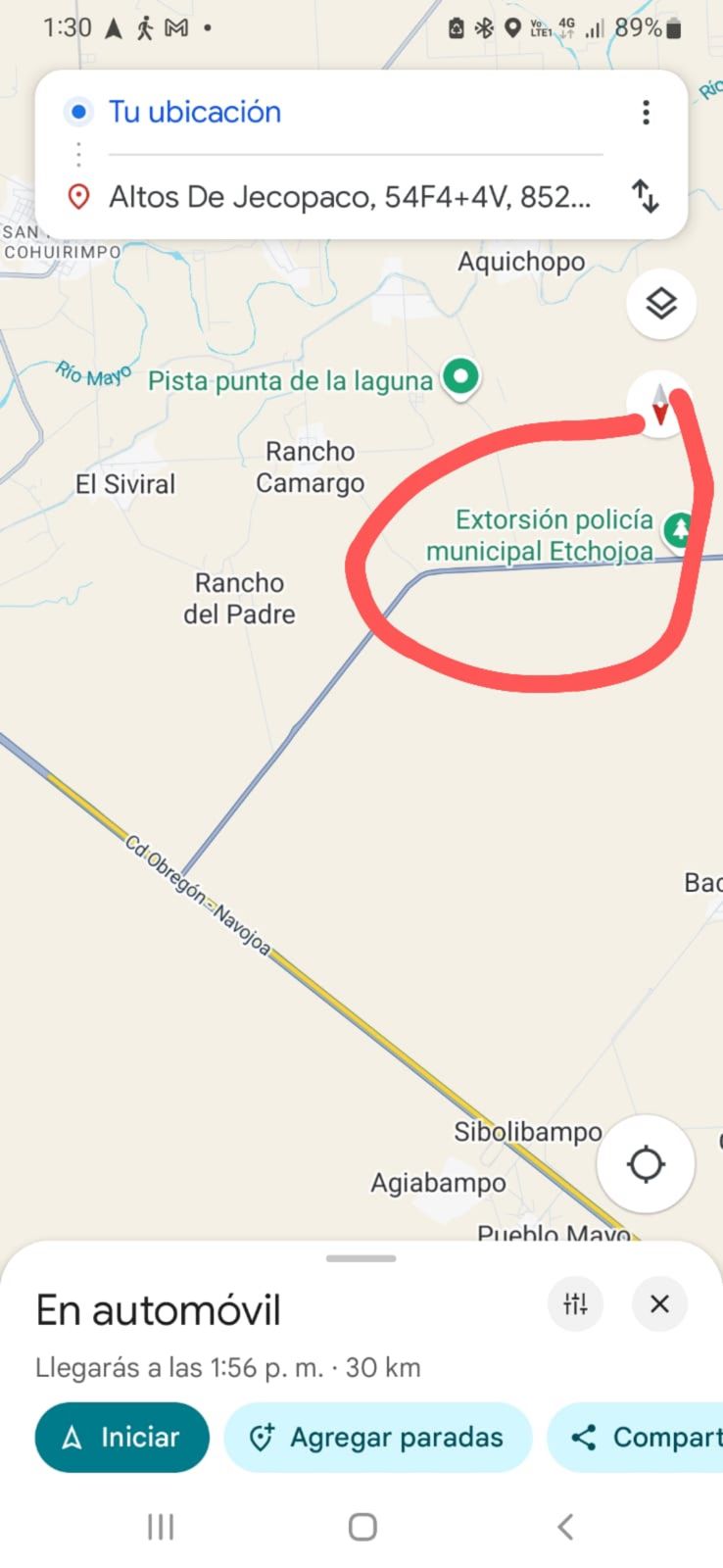
Task: Open the map layers selector
Action: pos(661,304)
